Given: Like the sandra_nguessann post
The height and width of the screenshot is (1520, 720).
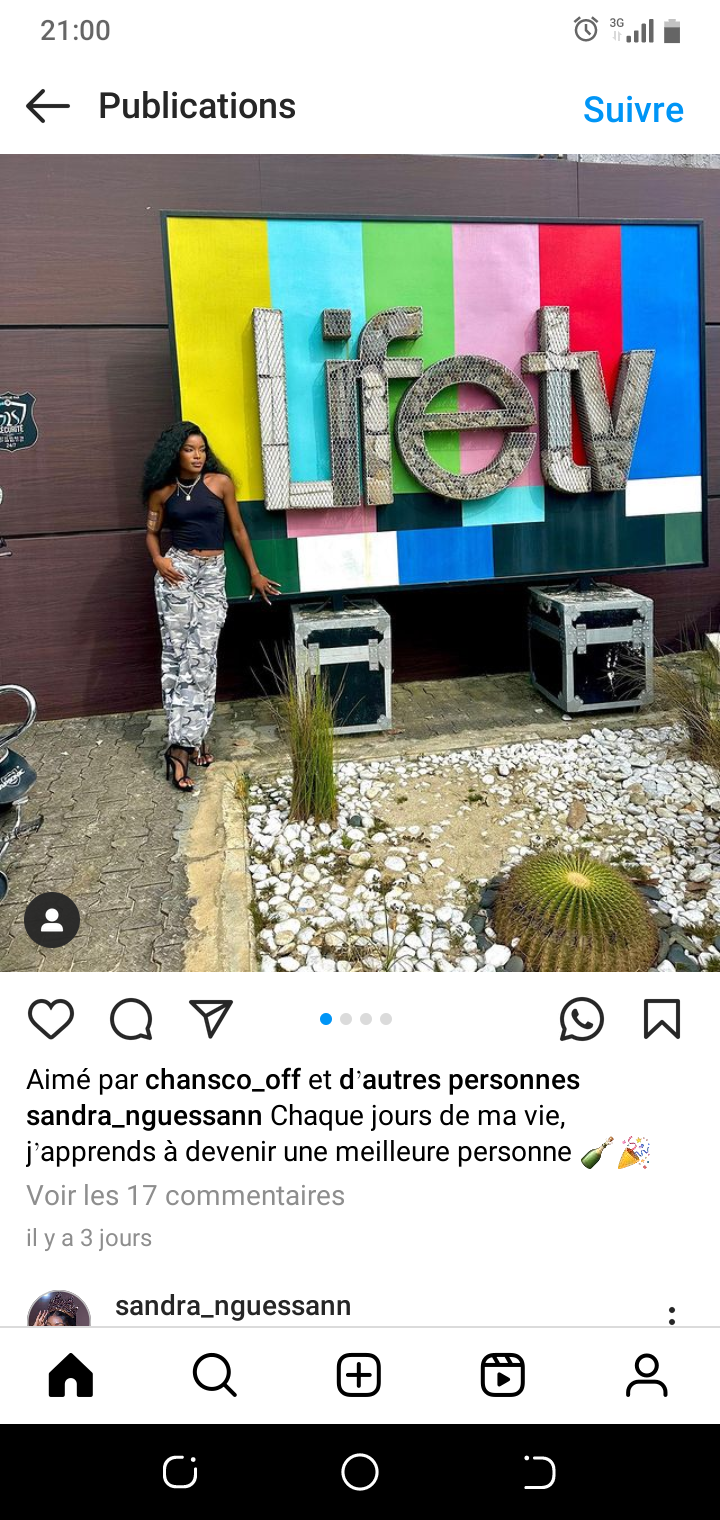Looking at the screenshot, I should point(51,1019).
